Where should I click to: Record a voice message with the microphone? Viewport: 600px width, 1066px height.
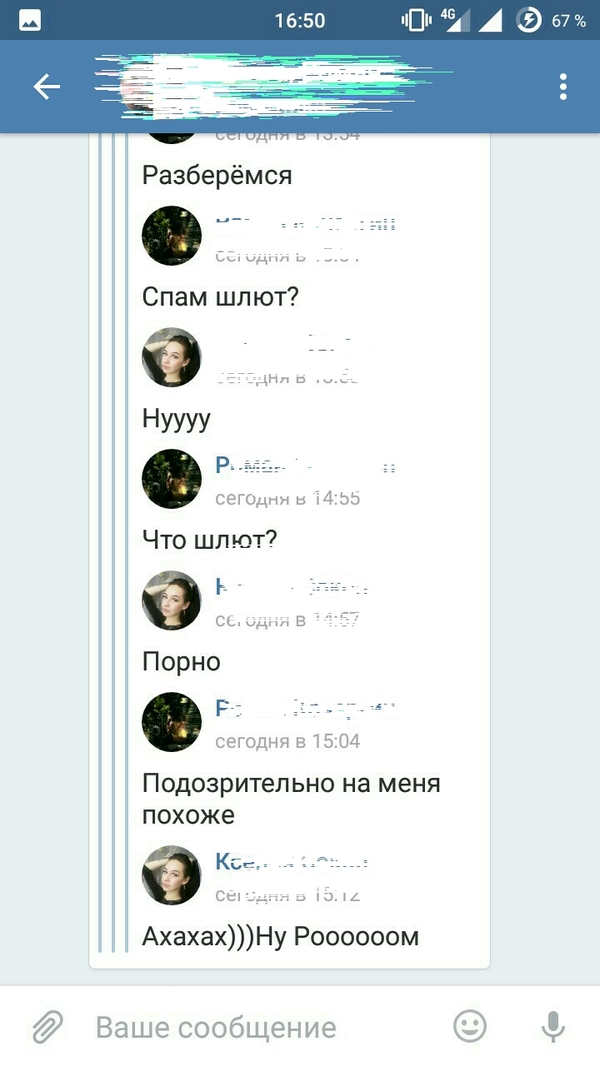click(x=551, y=1026)
